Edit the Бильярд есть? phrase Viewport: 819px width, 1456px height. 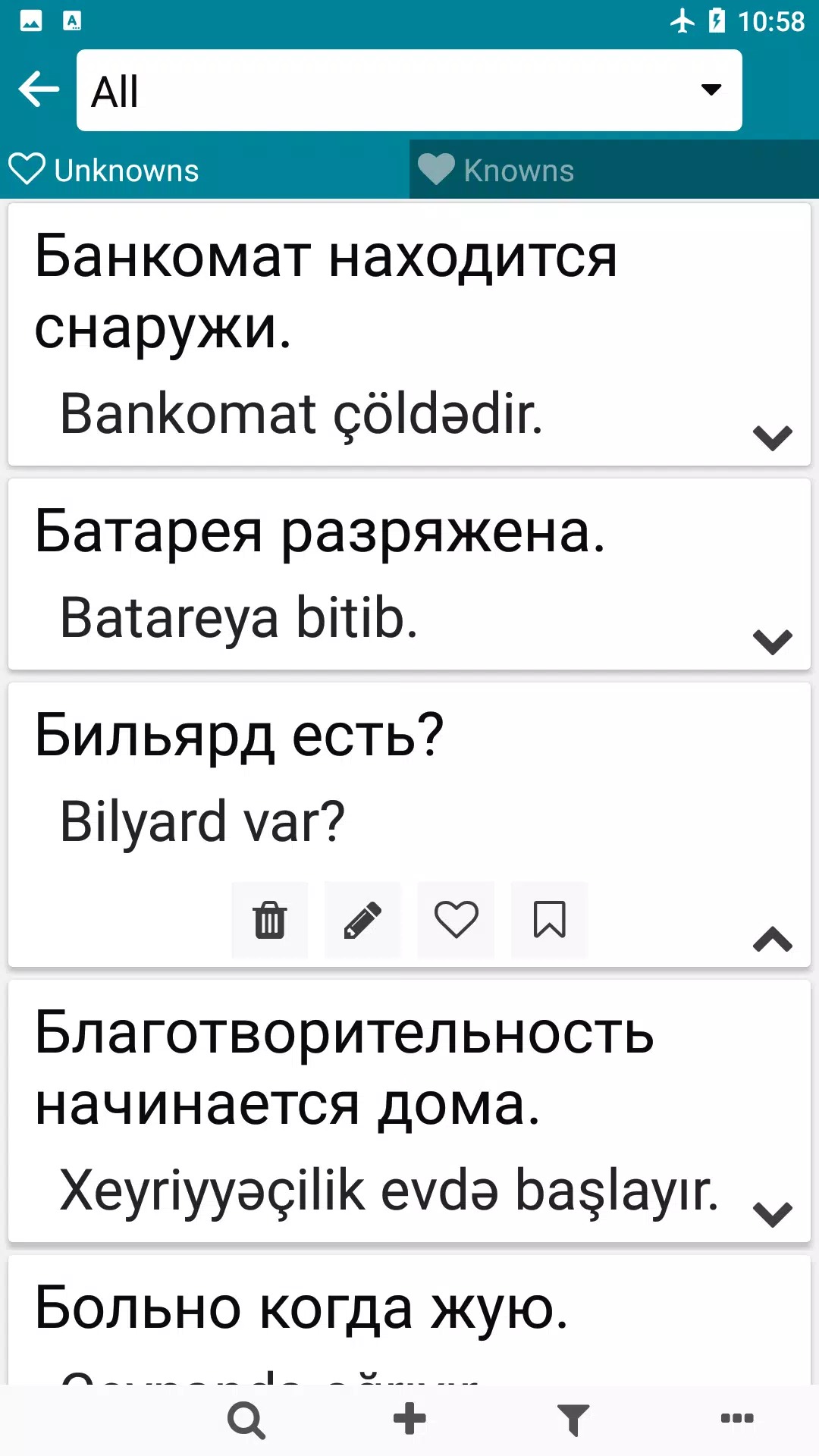(x=362, y=920)
